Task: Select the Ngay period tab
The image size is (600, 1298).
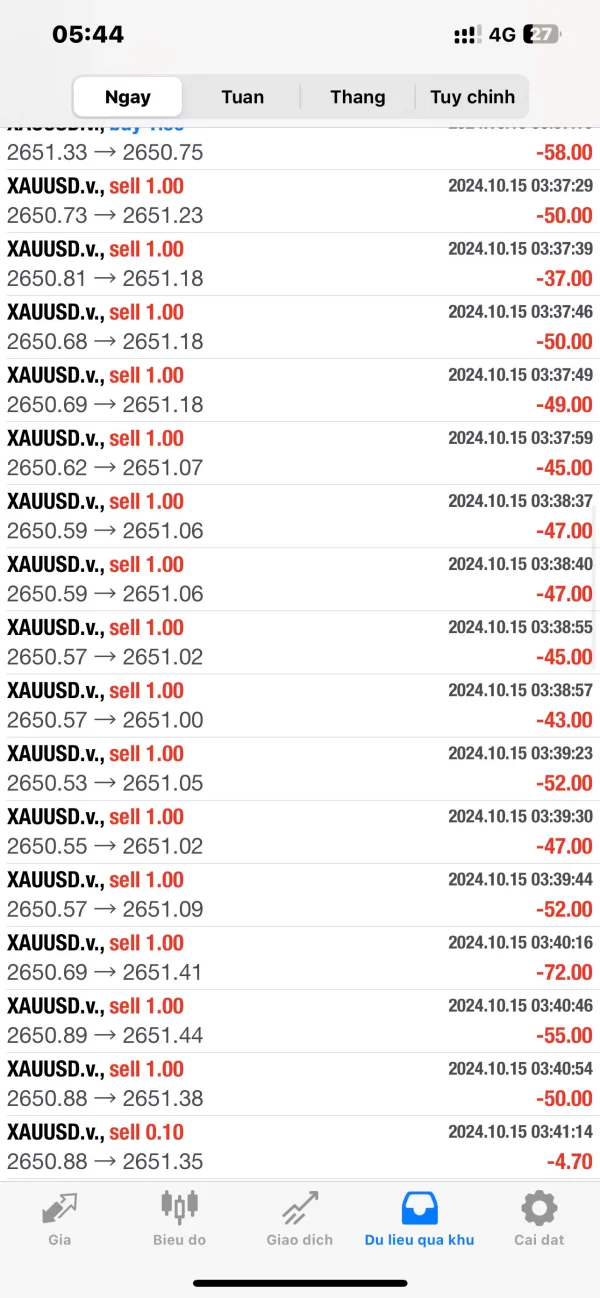Action: pos(128,97)
